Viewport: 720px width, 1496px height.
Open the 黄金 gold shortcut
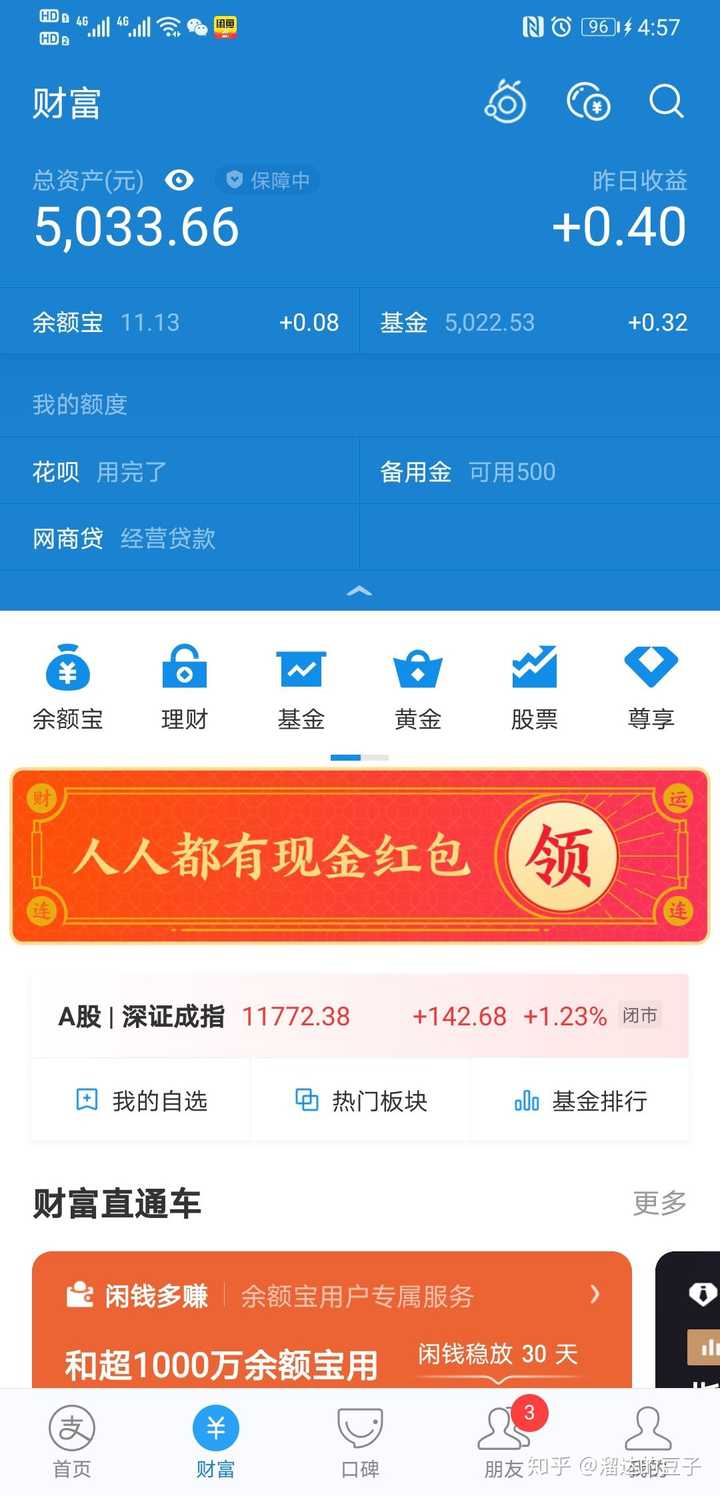click(418, 687)
